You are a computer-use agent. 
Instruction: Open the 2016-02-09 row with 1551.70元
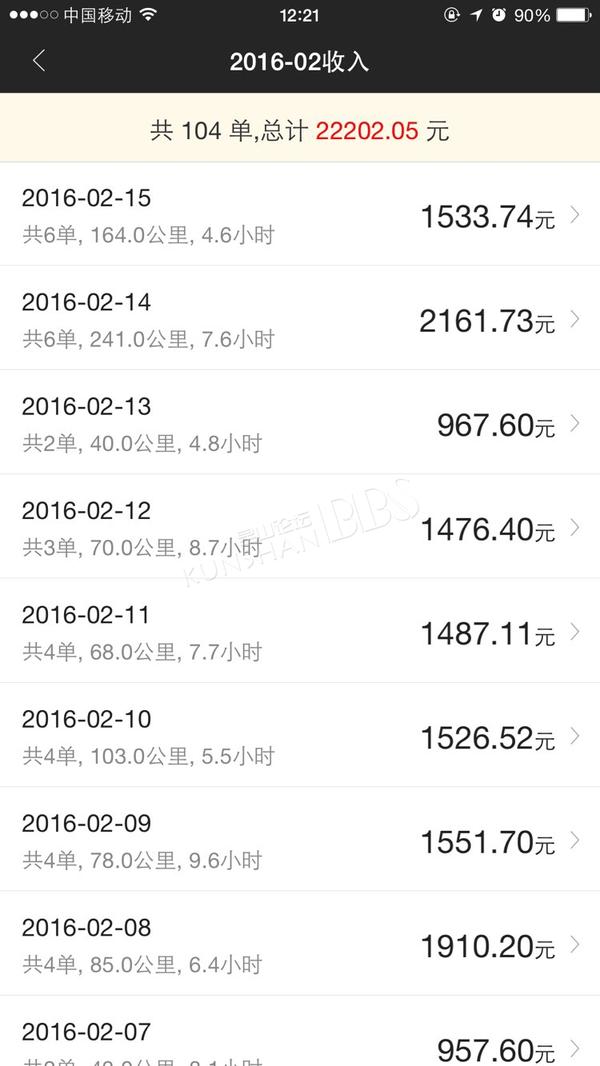click(x=300, y=839)
